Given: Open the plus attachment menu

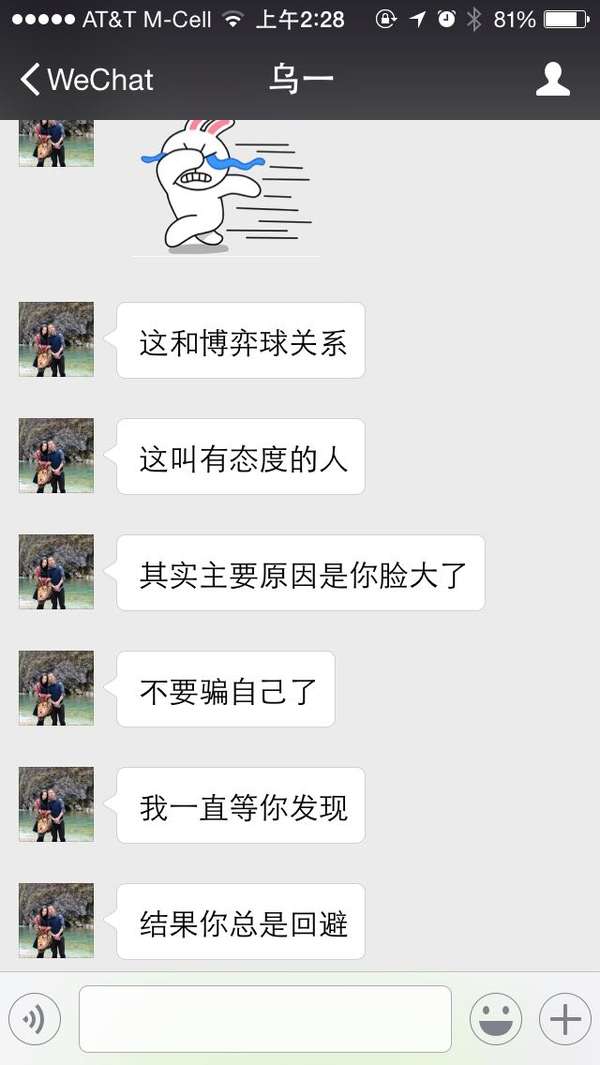Looking at the screenshot, I should pyautogui.click(x=565, y=1019).
